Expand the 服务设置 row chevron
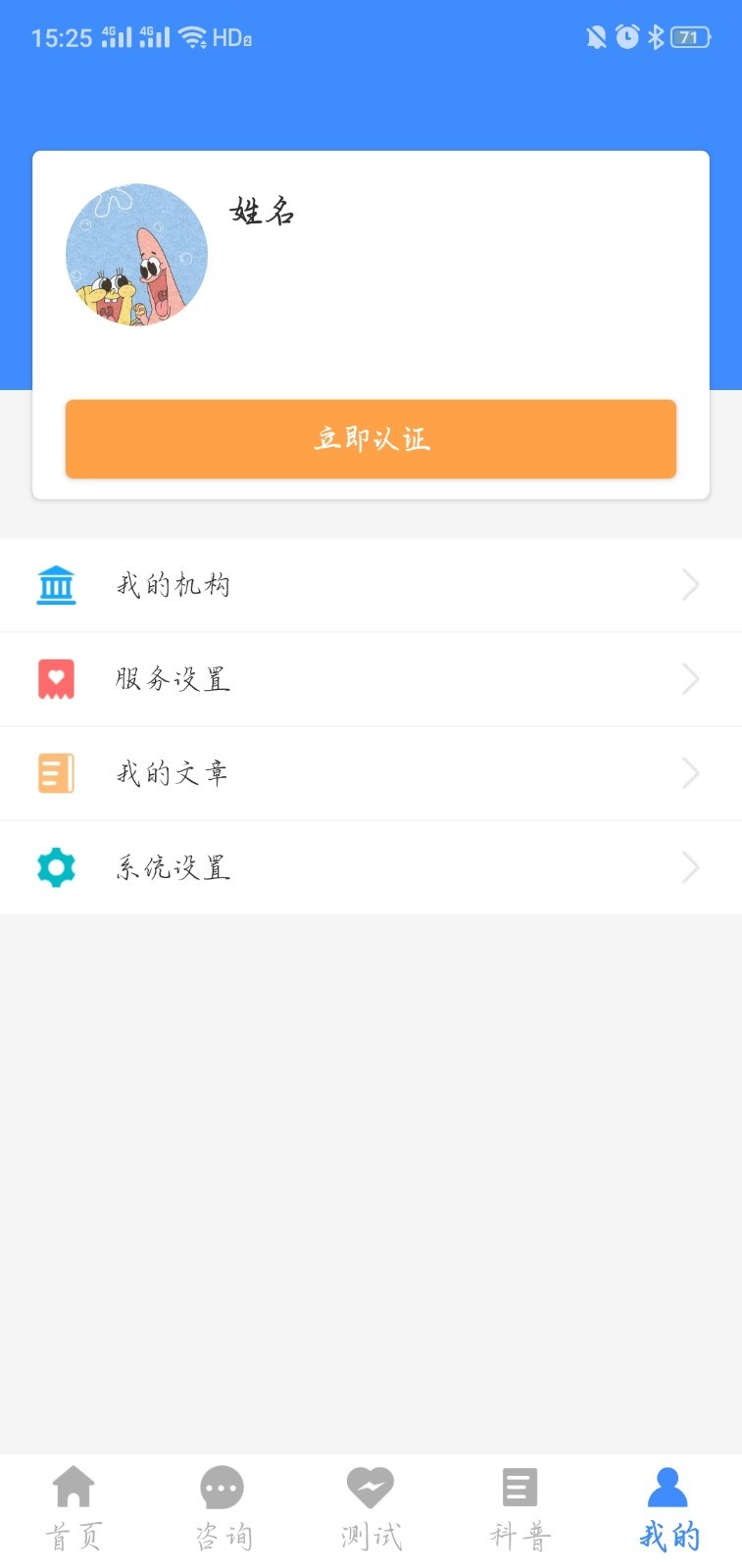The height and width of the screenshot is (1568, 742). (690, 678)
